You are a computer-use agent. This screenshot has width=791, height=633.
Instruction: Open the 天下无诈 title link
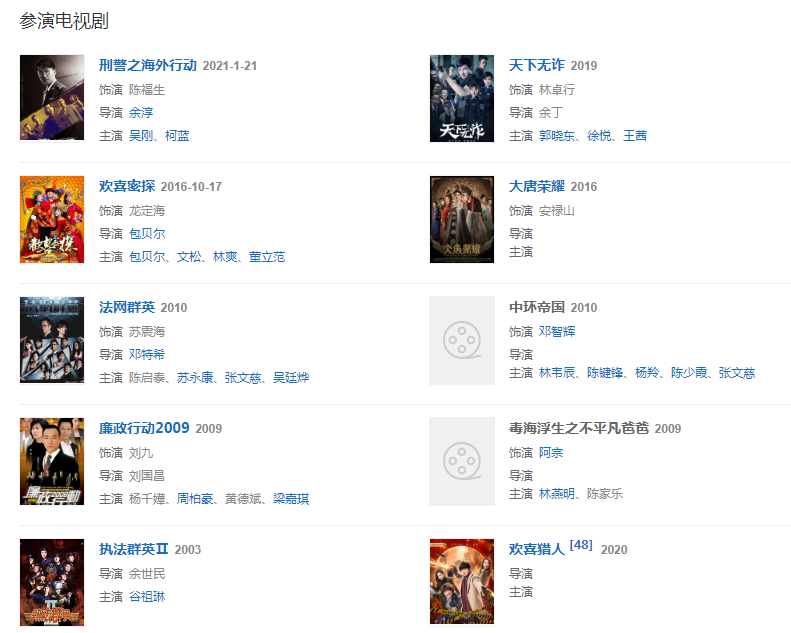[537, 65]
